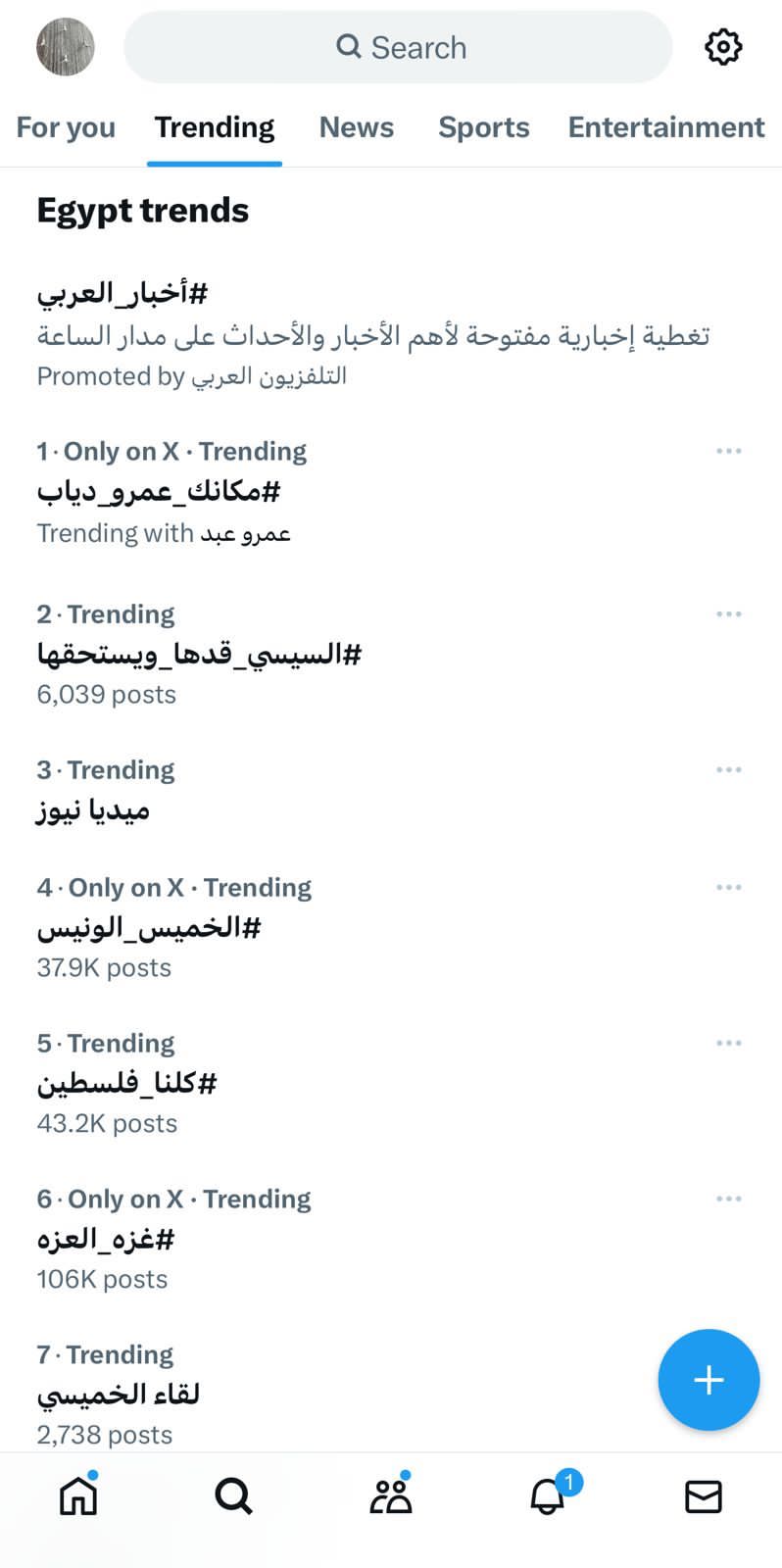Open more options for #كلنا_فلسطين trend

pos(728,1044)
